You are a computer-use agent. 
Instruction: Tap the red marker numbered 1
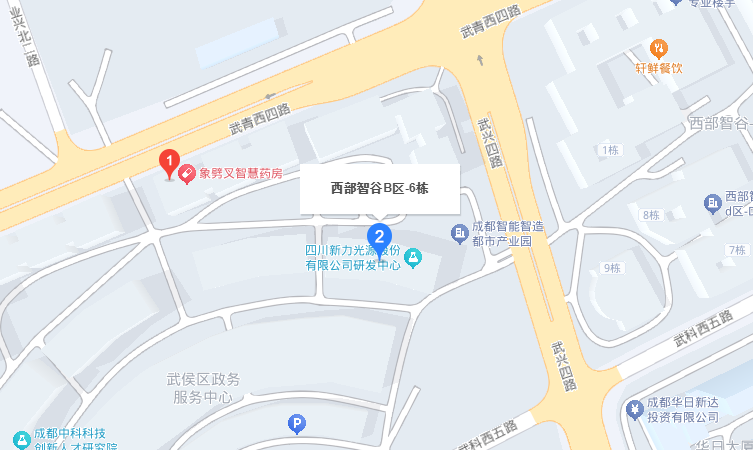(x=170, y=161)
